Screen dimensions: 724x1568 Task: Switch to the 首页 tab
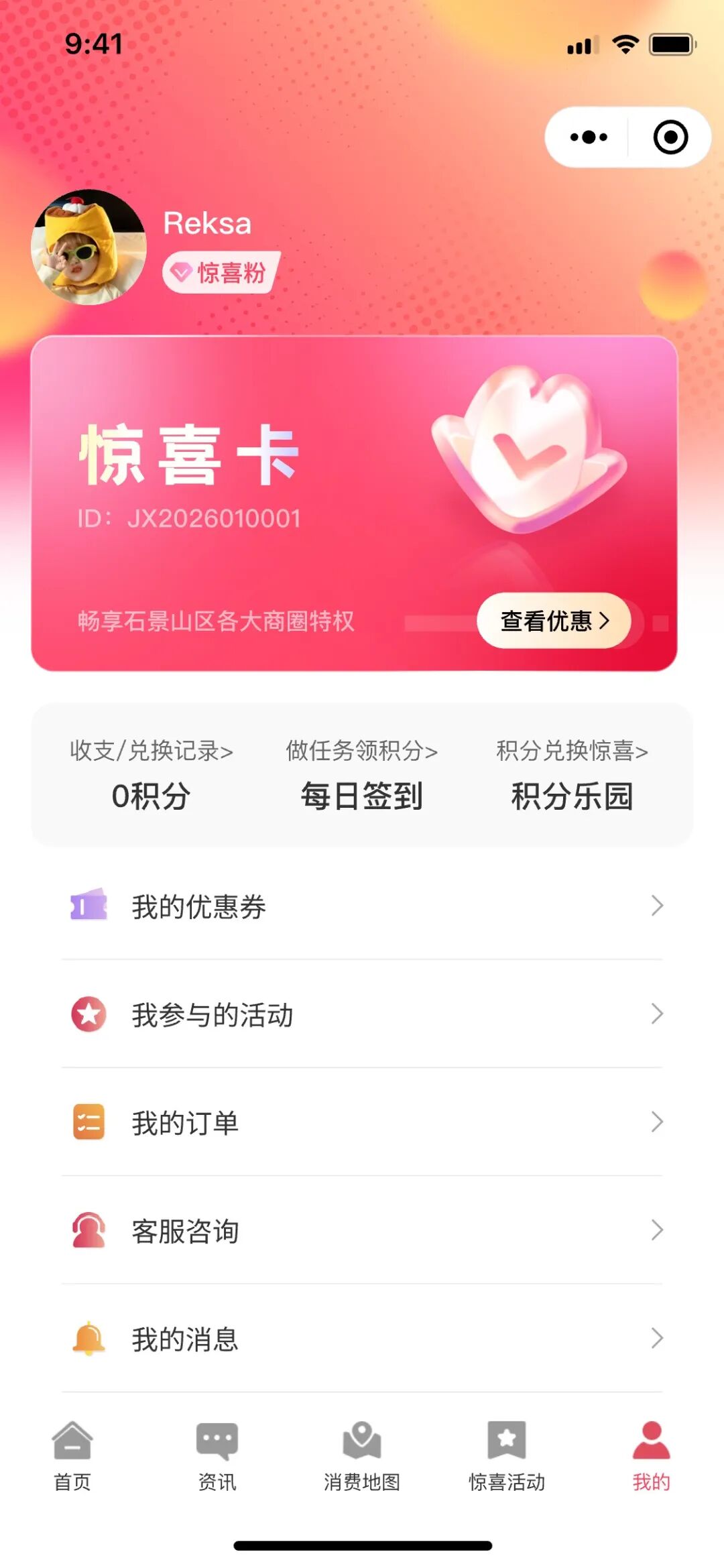coord(72,1455)
